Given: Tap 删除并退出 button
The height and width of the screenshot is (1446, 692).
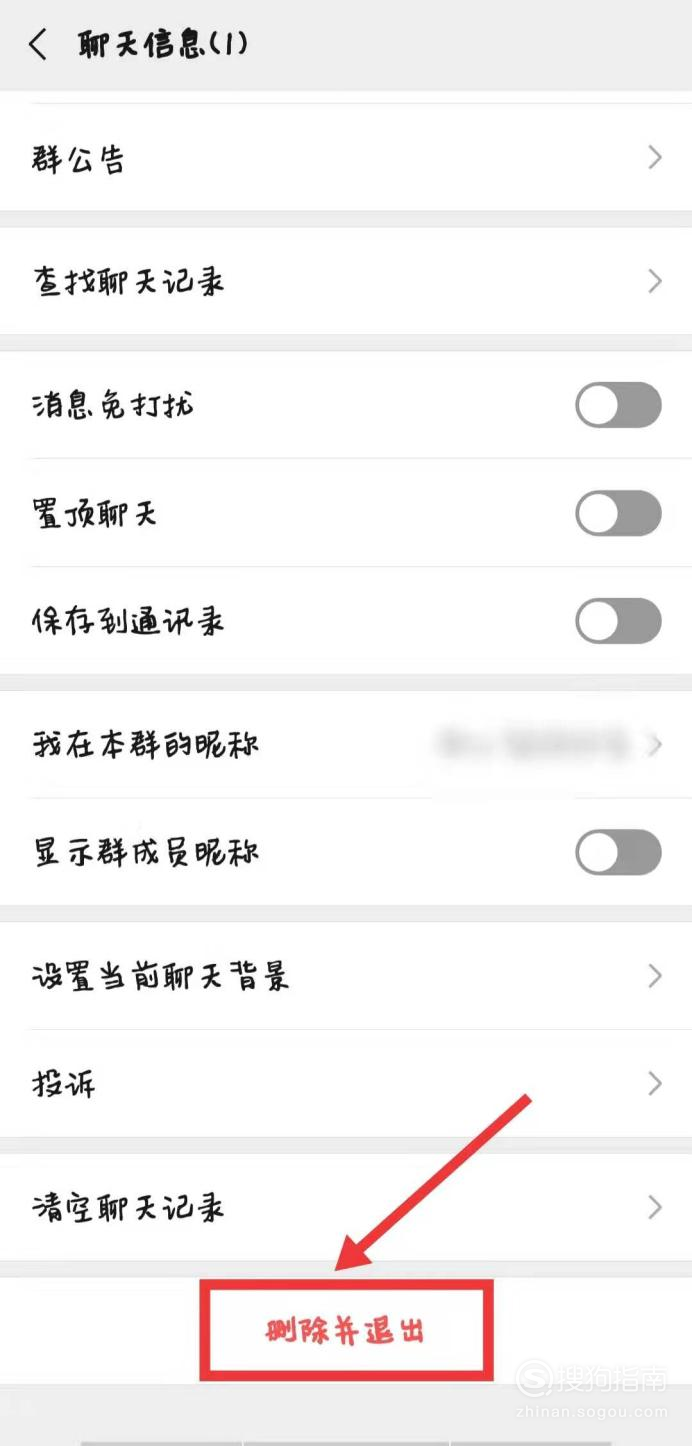Looking at the screenshot, I should (346, 1331).
